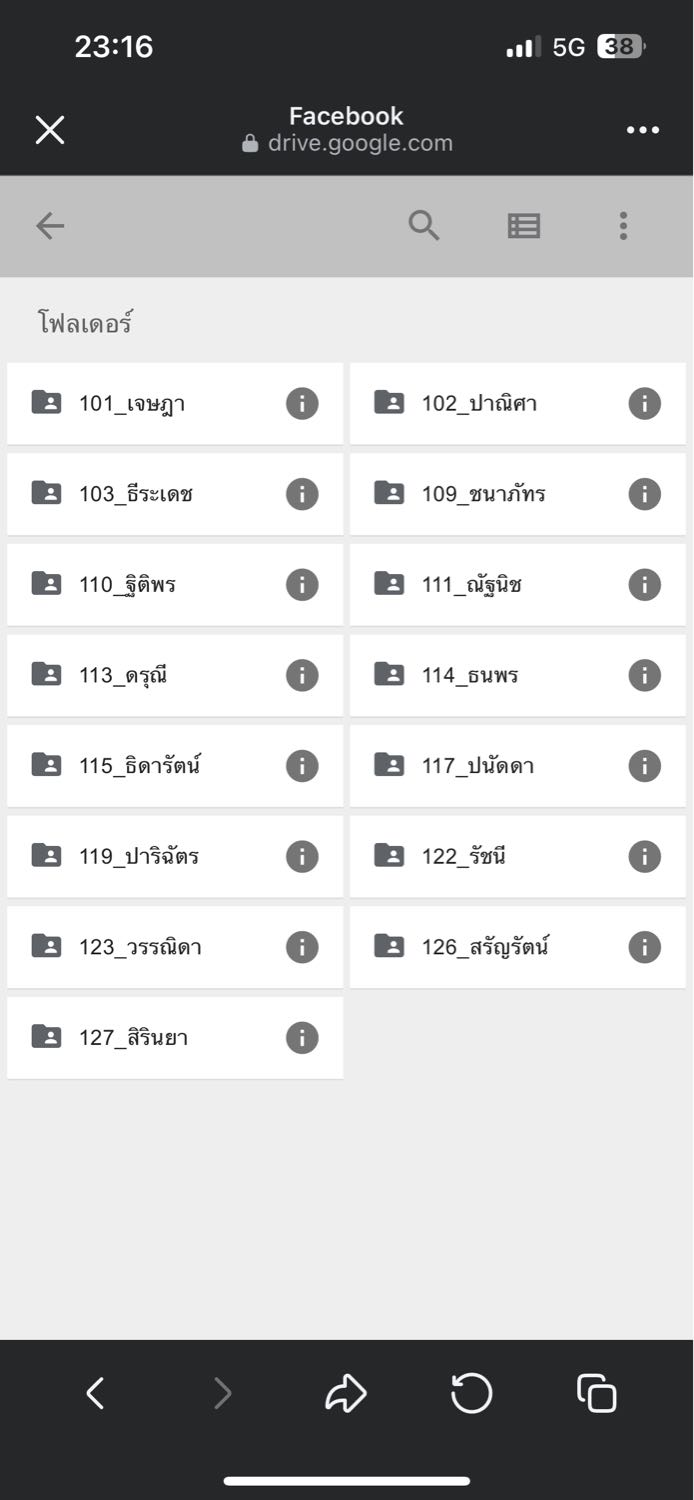Go back with the Drive back arrow
694x1500 pixels.
(50, 226)
